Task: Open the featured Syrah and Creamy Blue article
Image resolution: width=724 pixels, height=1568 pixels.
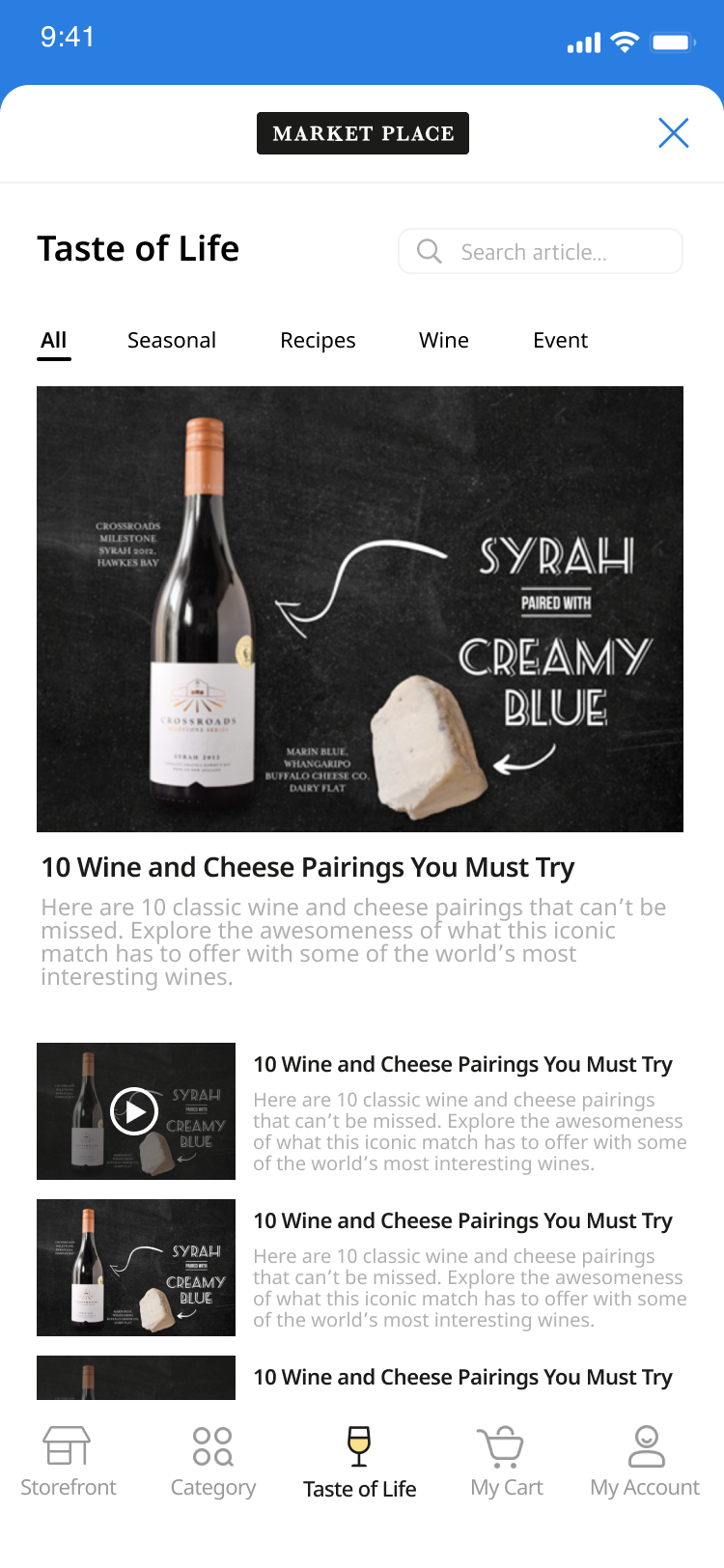Action: [x=360, y=609]
